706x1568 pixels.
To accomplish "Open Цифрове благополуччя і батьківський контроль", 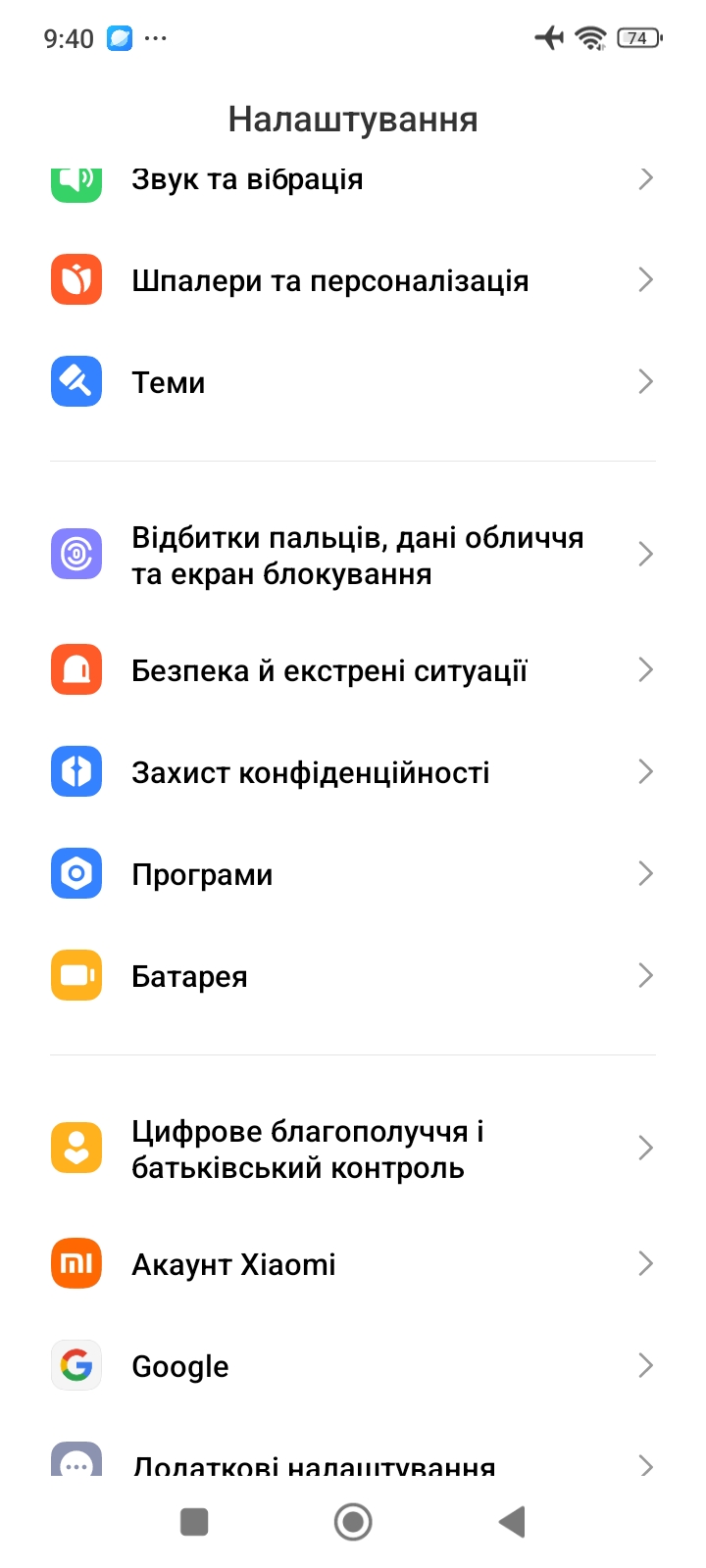I will [x=353, y=1150].
